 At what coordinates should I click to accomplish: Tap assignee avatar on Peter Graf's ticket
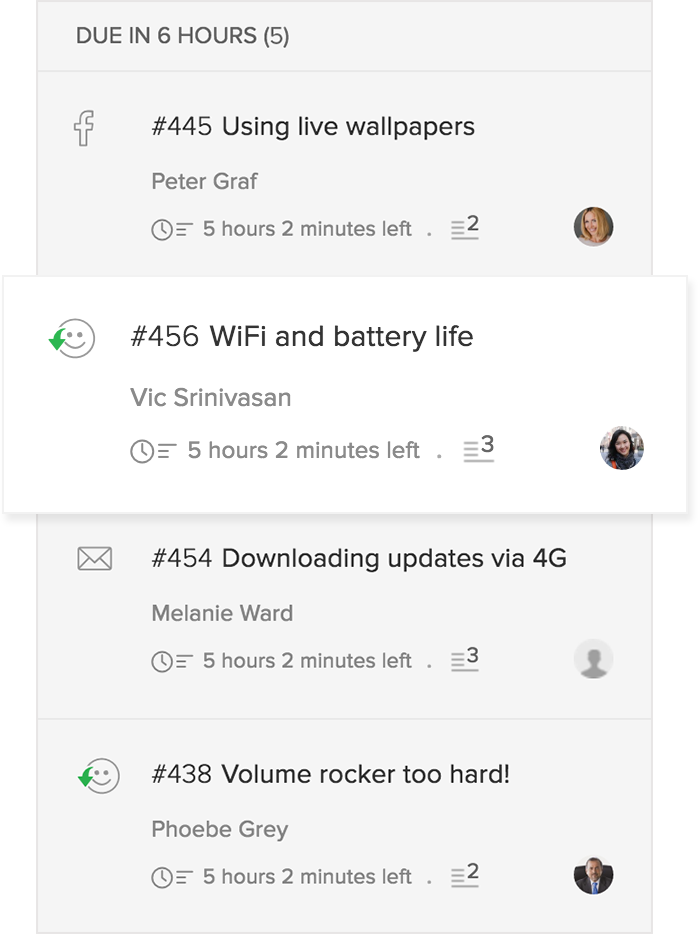(x=593, y=227)
